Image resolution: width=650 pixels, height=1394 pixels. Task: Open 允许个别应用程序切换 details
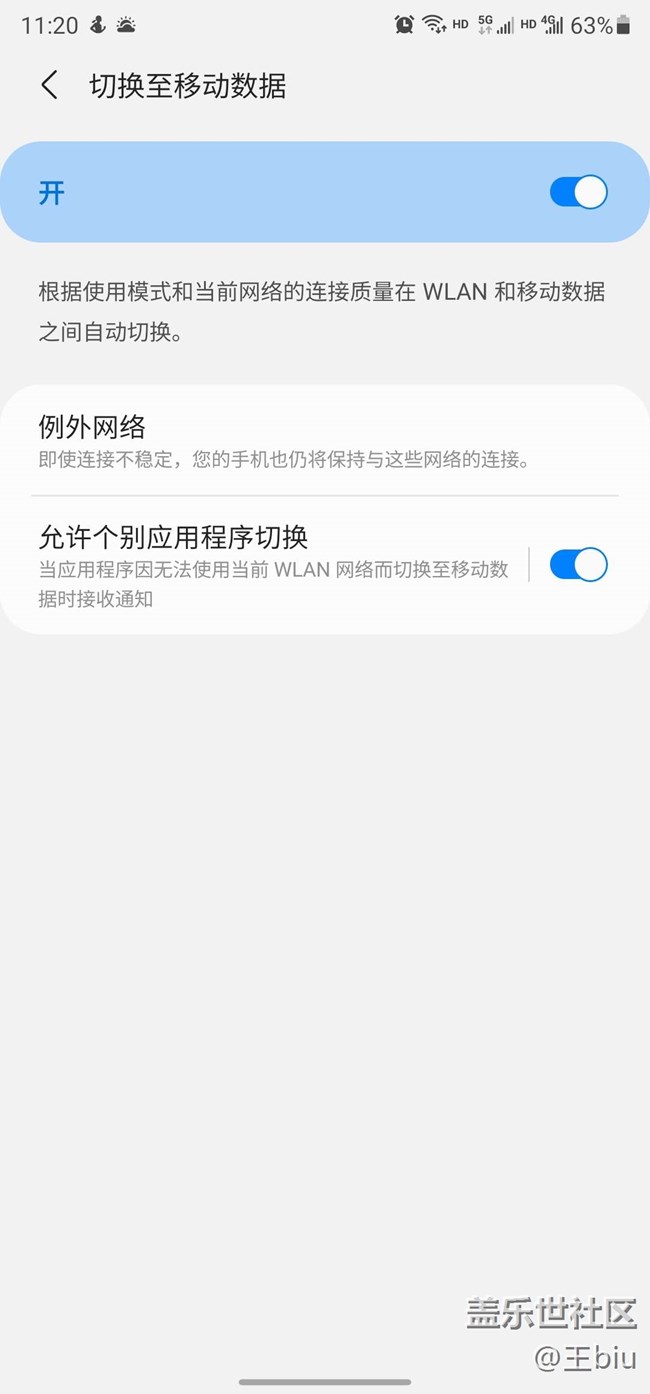click(x=270, y=565)
